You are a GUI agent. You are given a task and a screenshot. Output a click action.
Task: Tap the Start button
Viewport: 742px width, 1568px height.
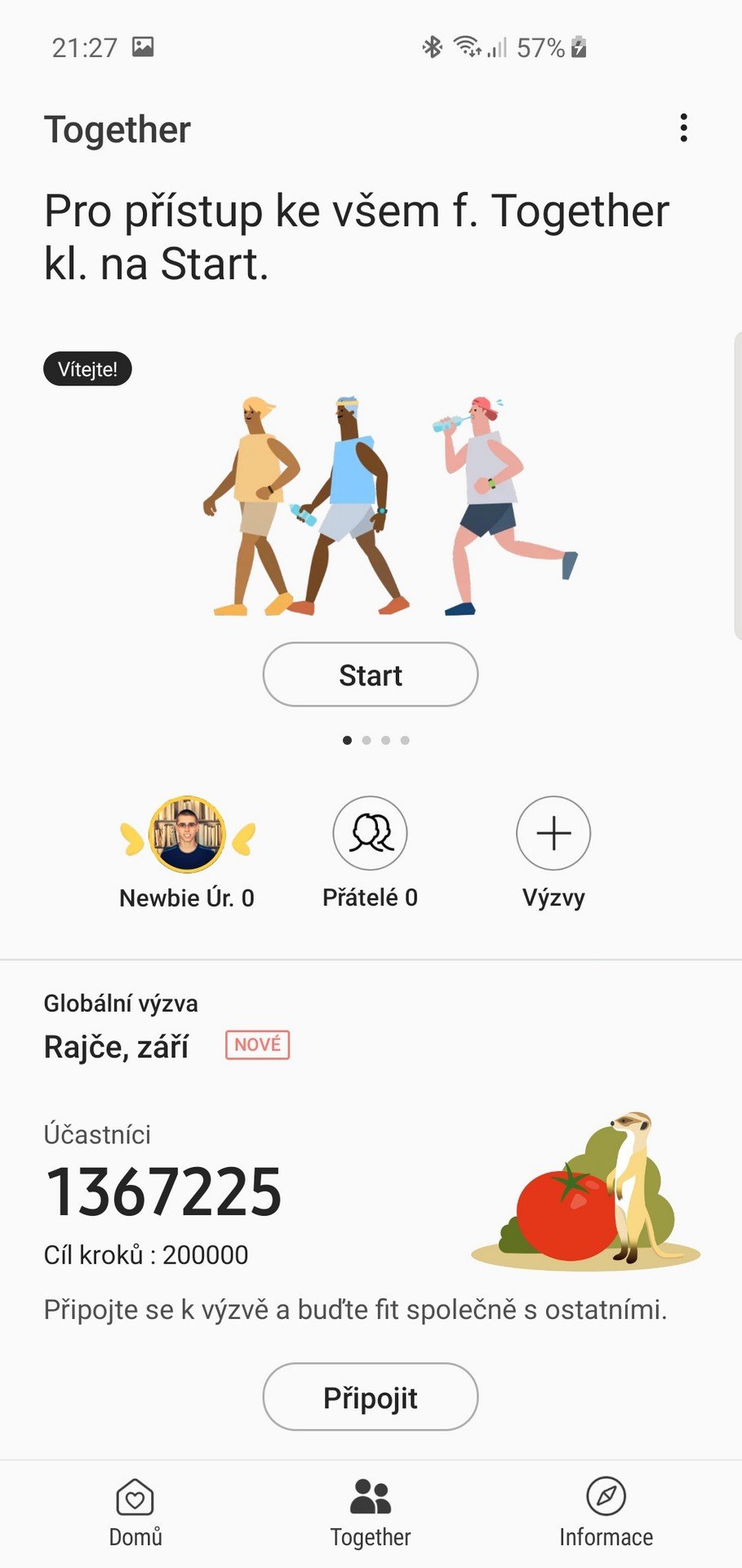tap(371, 675)
